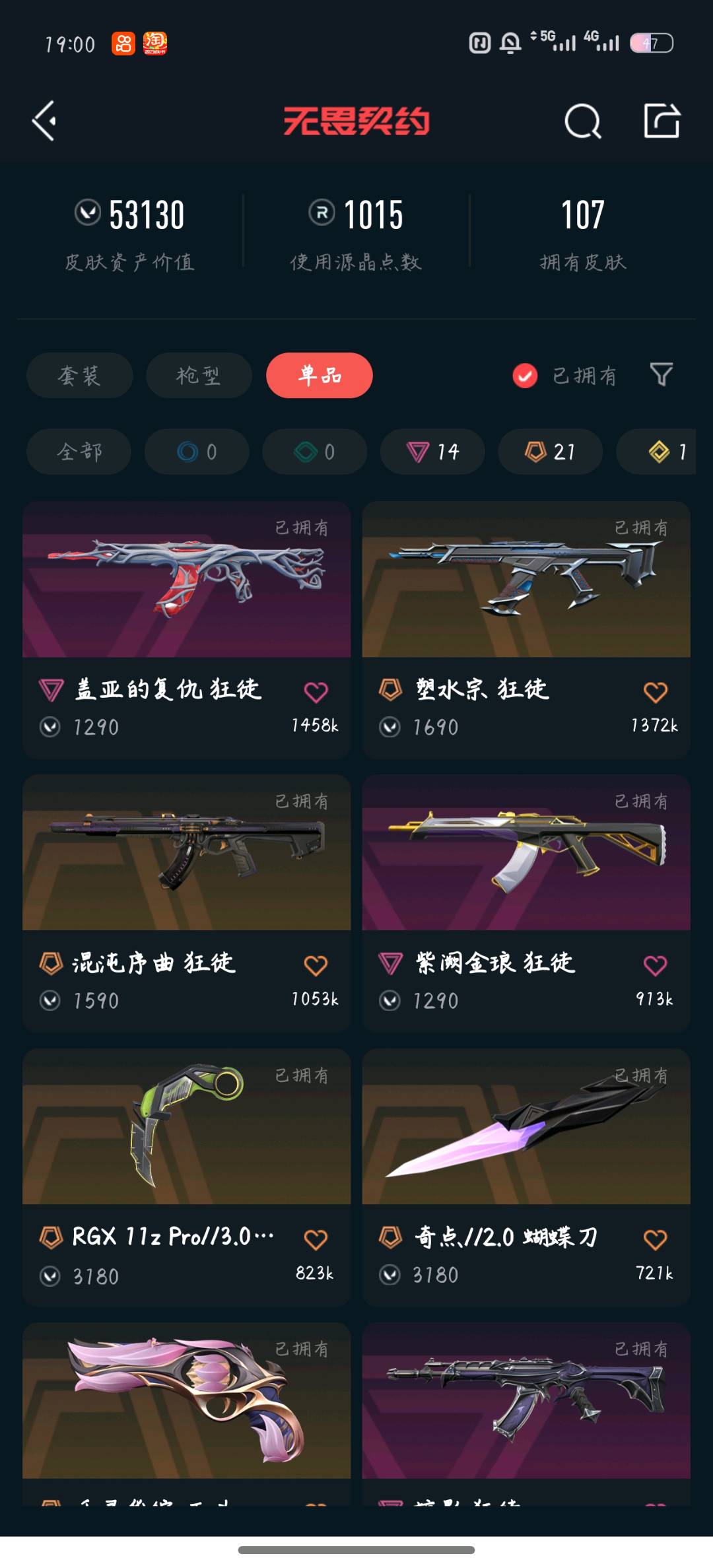Switch to the 套装 tab

point(79,376)
